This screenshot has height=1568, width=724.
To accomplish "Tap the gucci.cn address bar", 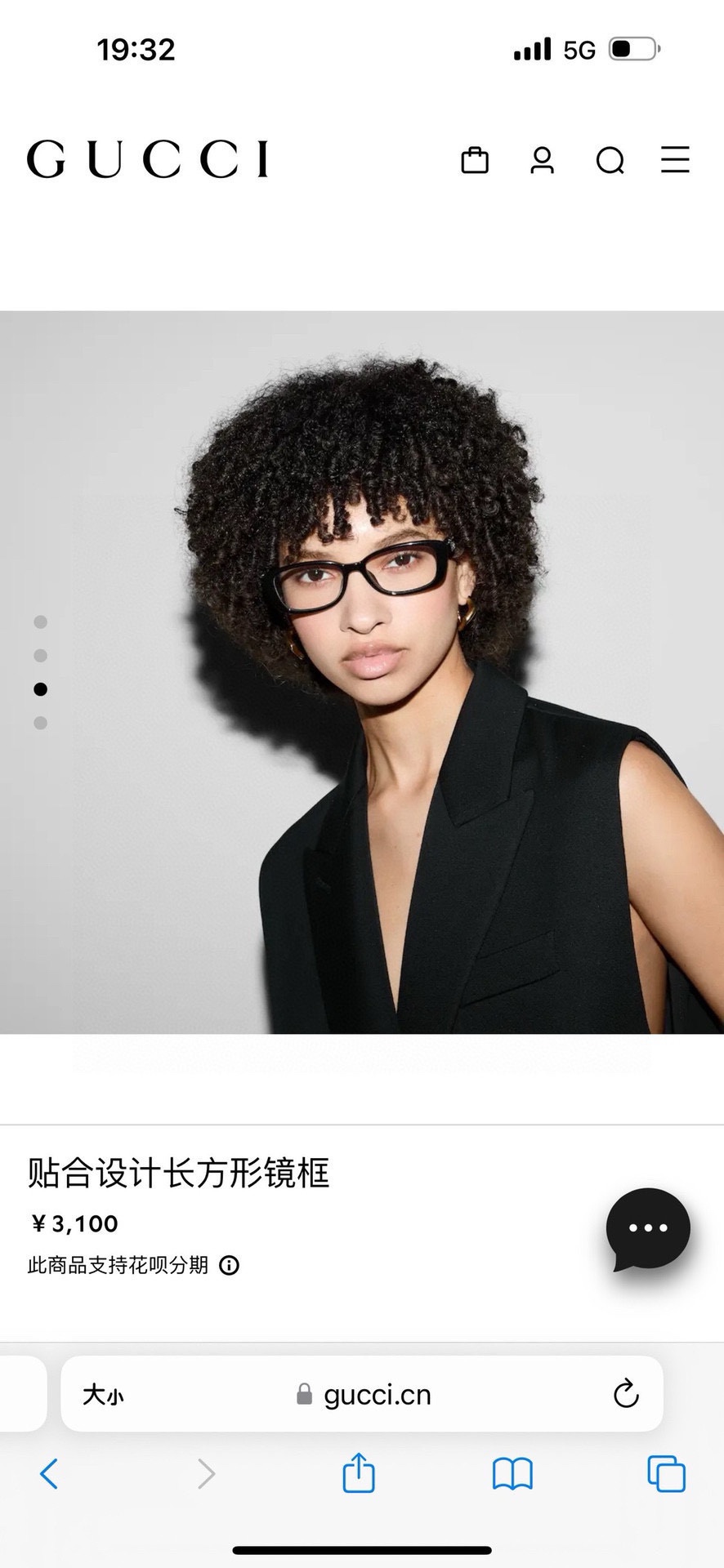I will coord(362,1394).
